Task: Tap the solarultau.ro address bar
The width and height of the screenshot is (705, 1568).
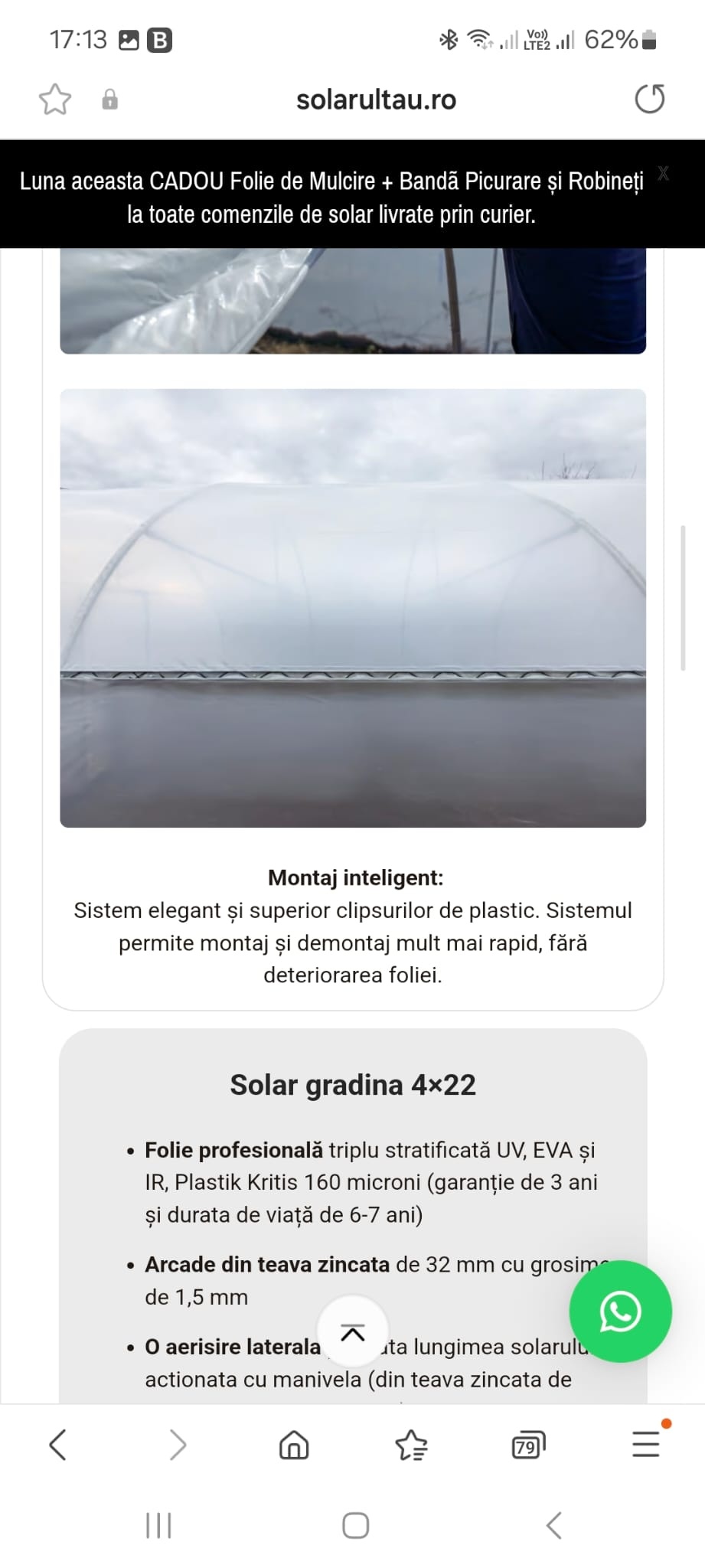Action: point(376,100)
